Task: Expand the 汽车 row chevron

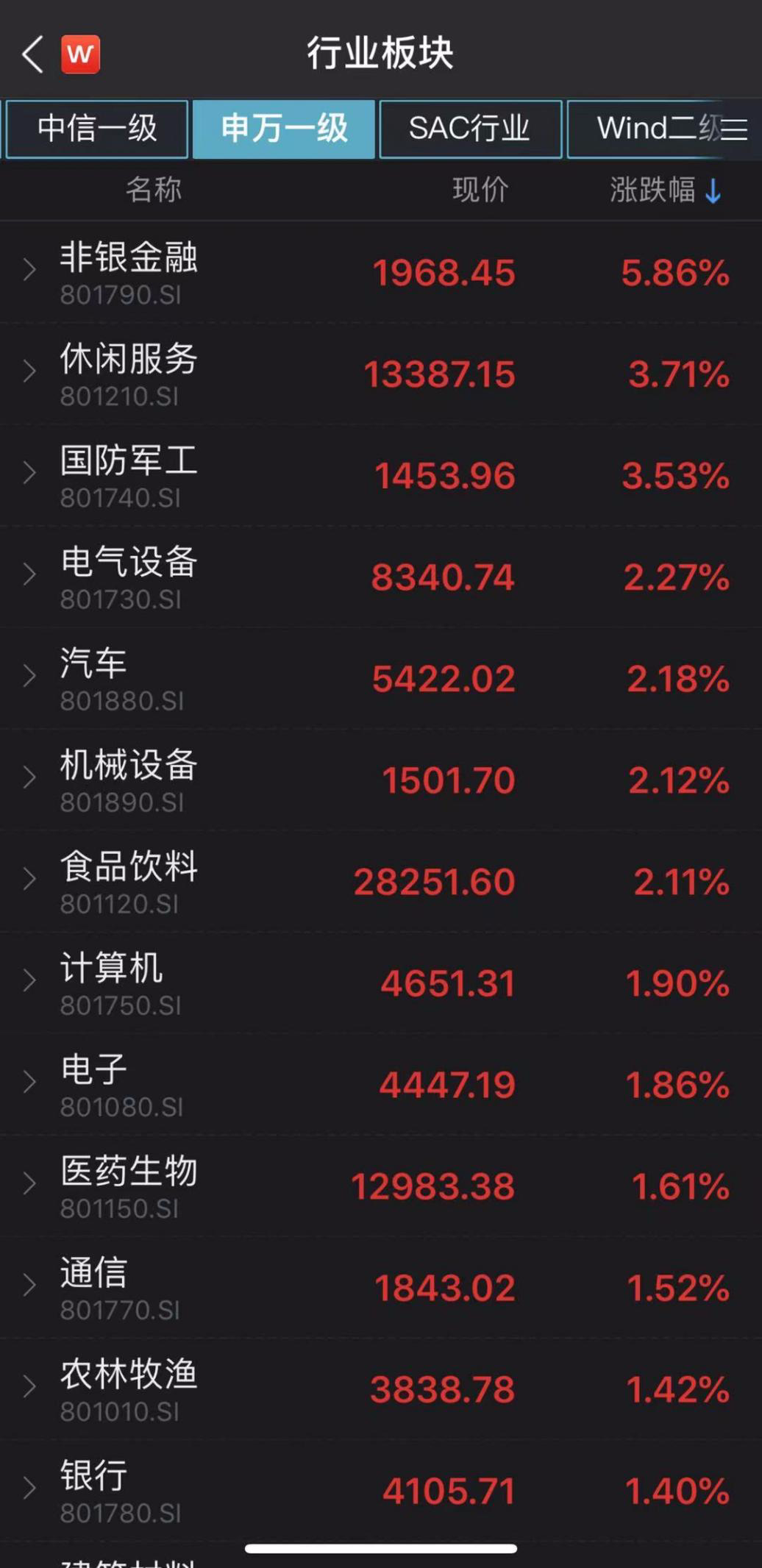Action: 29,676
